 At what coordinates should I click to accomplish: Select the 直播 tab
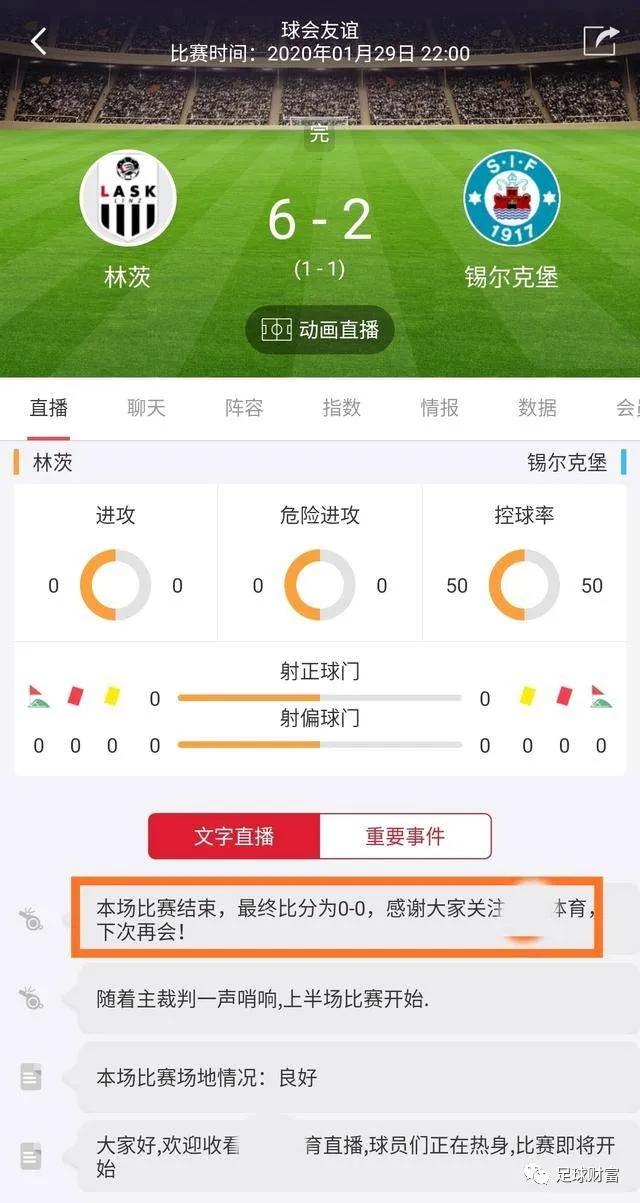48,408
